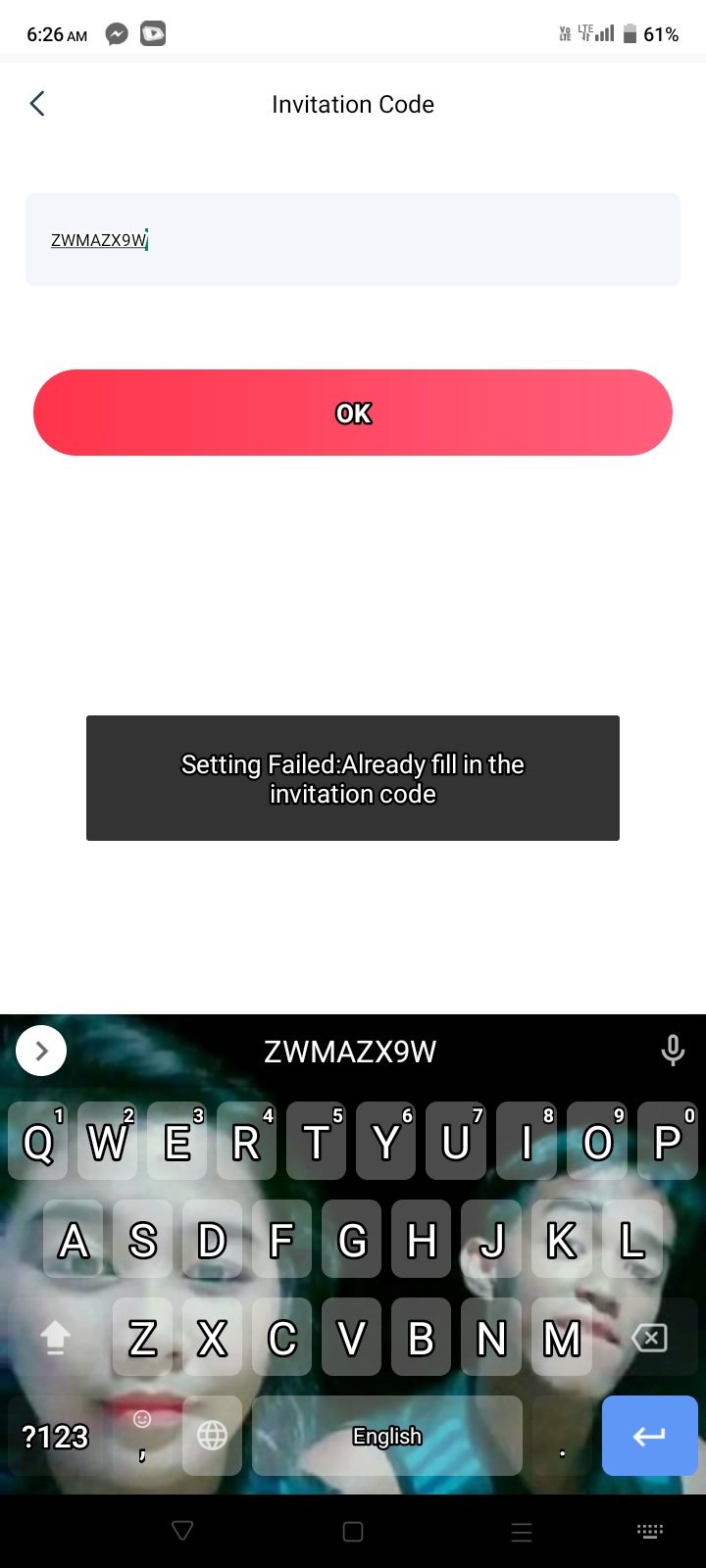The width and height of the screenshot is (706, 1568).
Task: Tap the English space bar
Action: (x=386, y=1436)
